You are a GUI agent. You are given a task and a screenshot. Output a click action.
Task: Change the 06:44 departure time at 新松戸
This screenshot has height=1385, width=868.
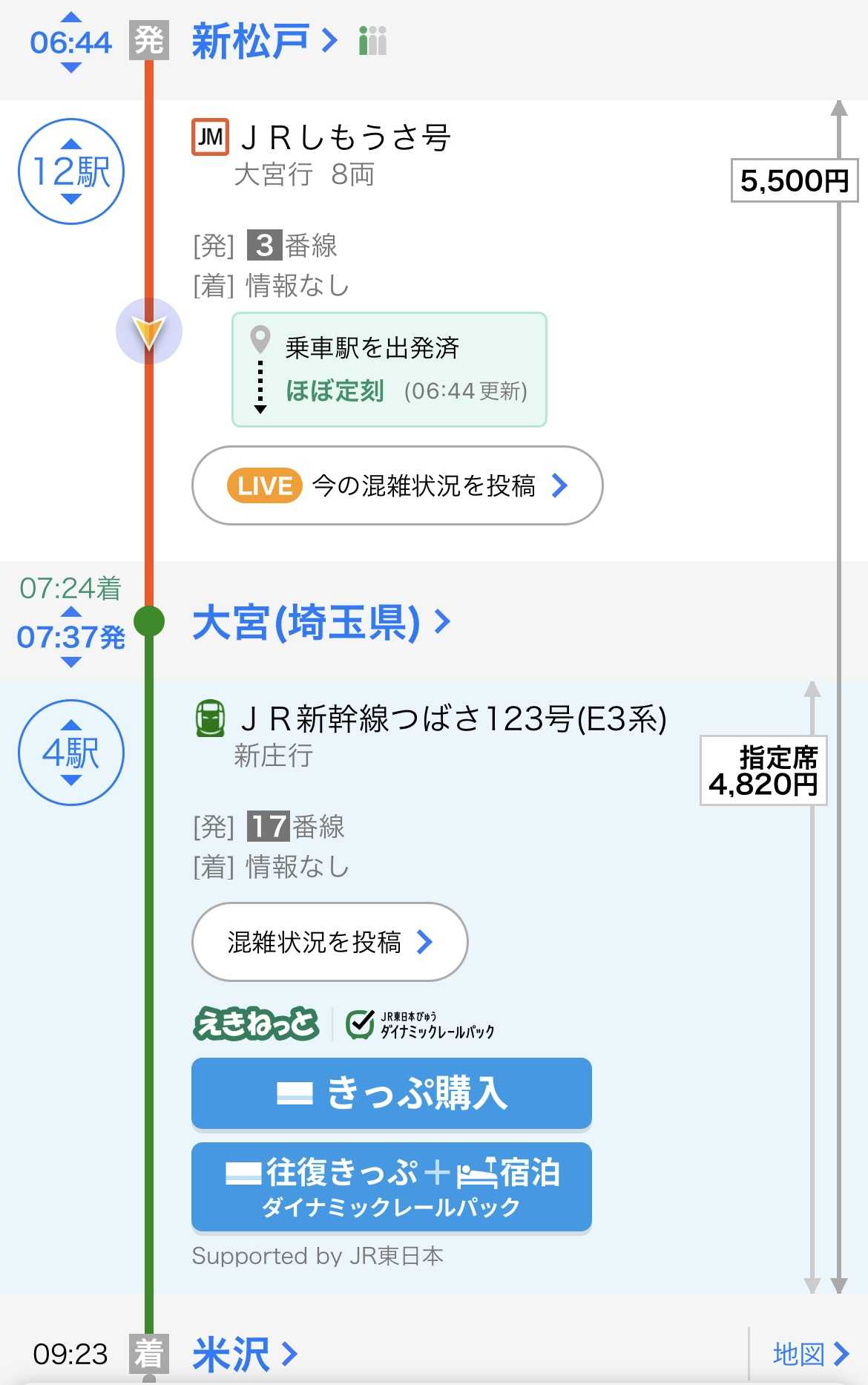70,42
